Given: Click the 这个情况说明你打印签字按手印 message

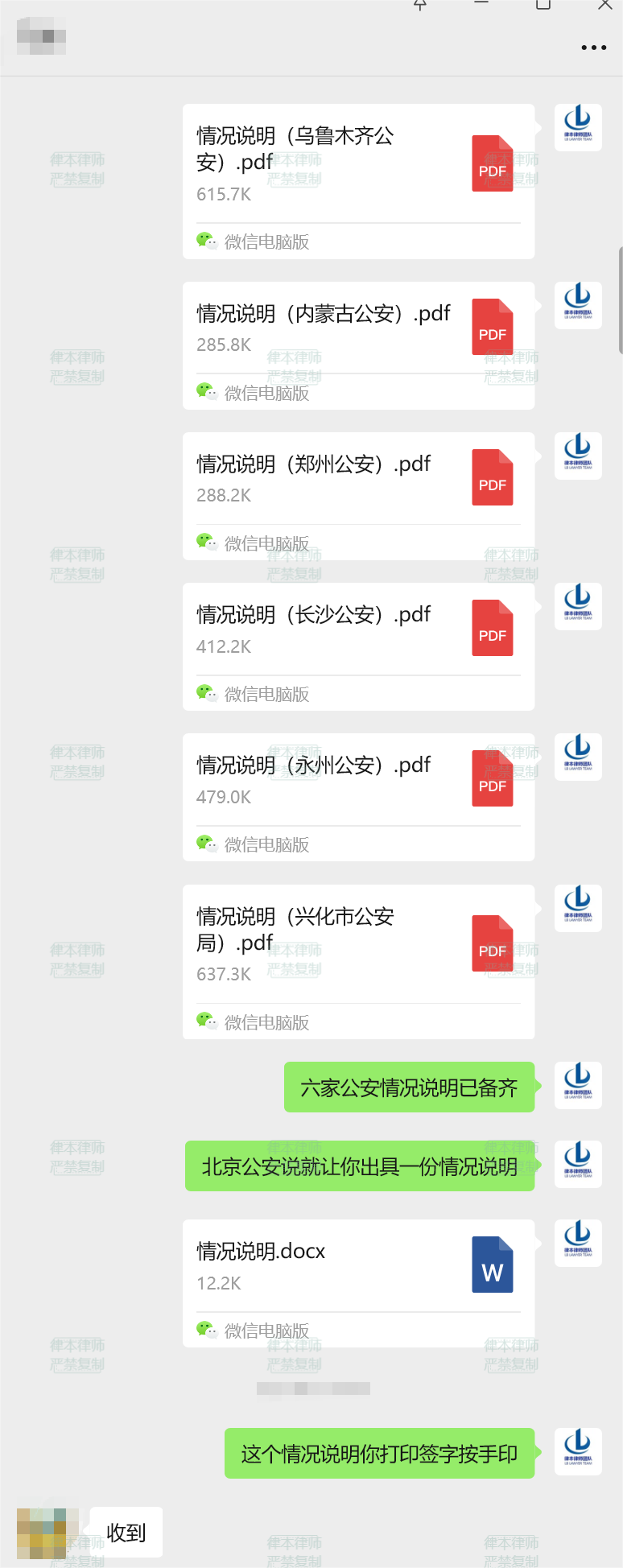Looking at the screenshot, I should coord(379,1454).
